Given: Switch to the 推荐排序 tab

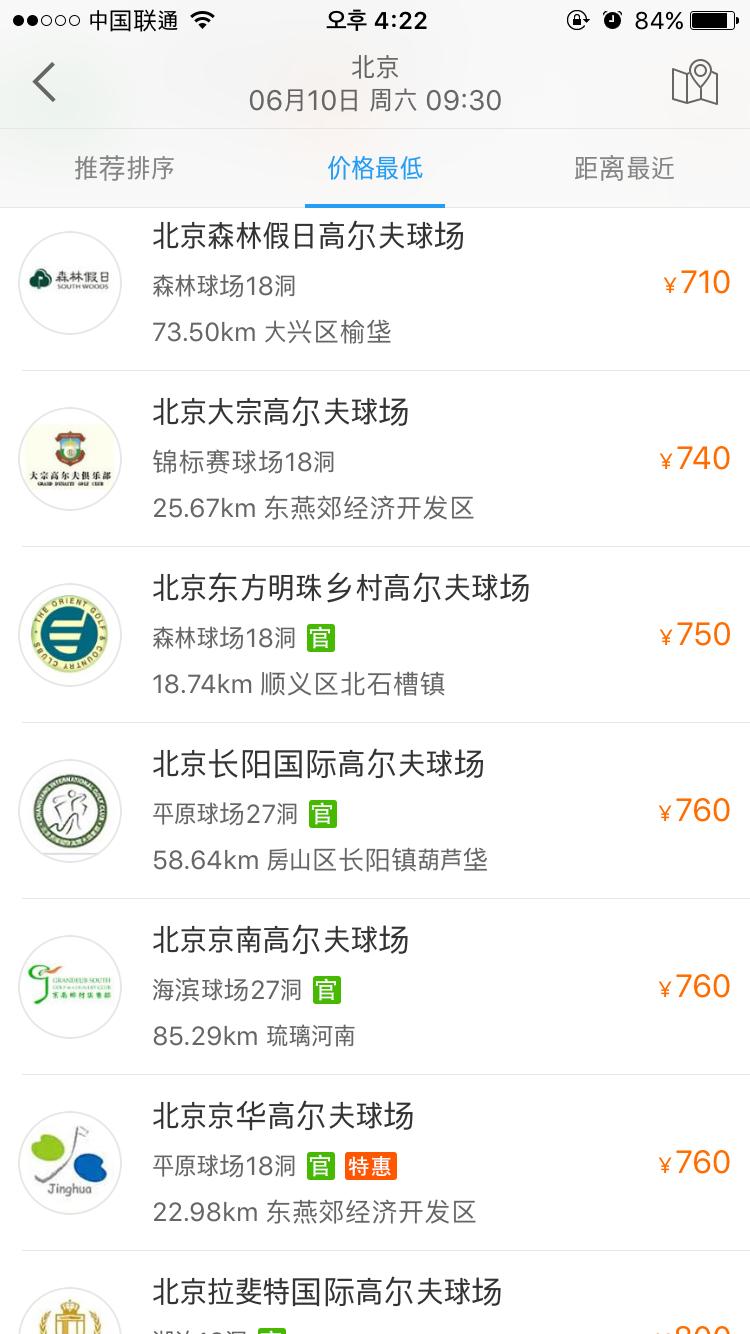Looking at the screenshot, I should pos(125,168).
